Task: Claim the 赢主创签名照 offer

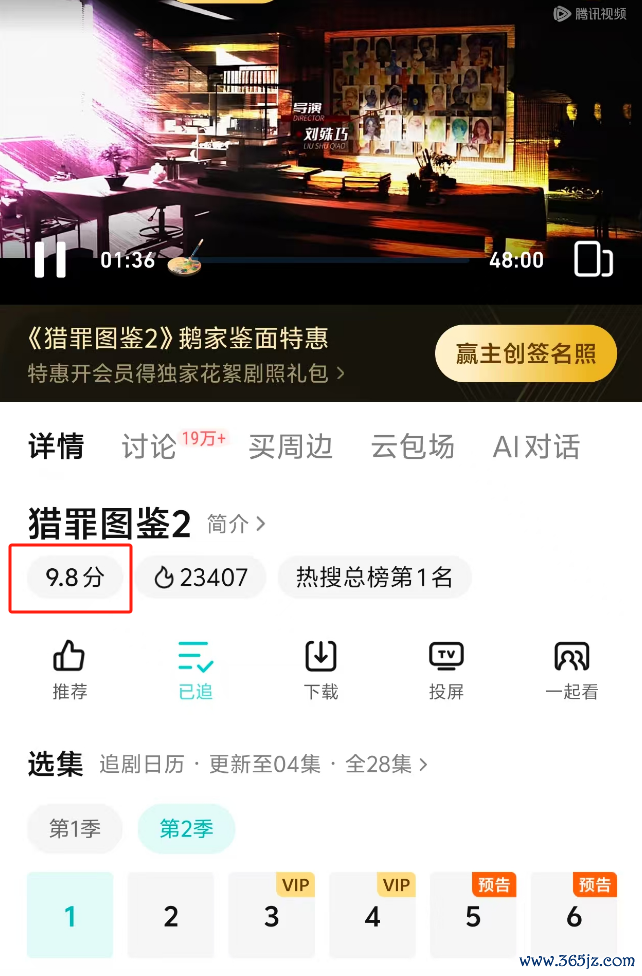Action: click(x=525, y=353)
